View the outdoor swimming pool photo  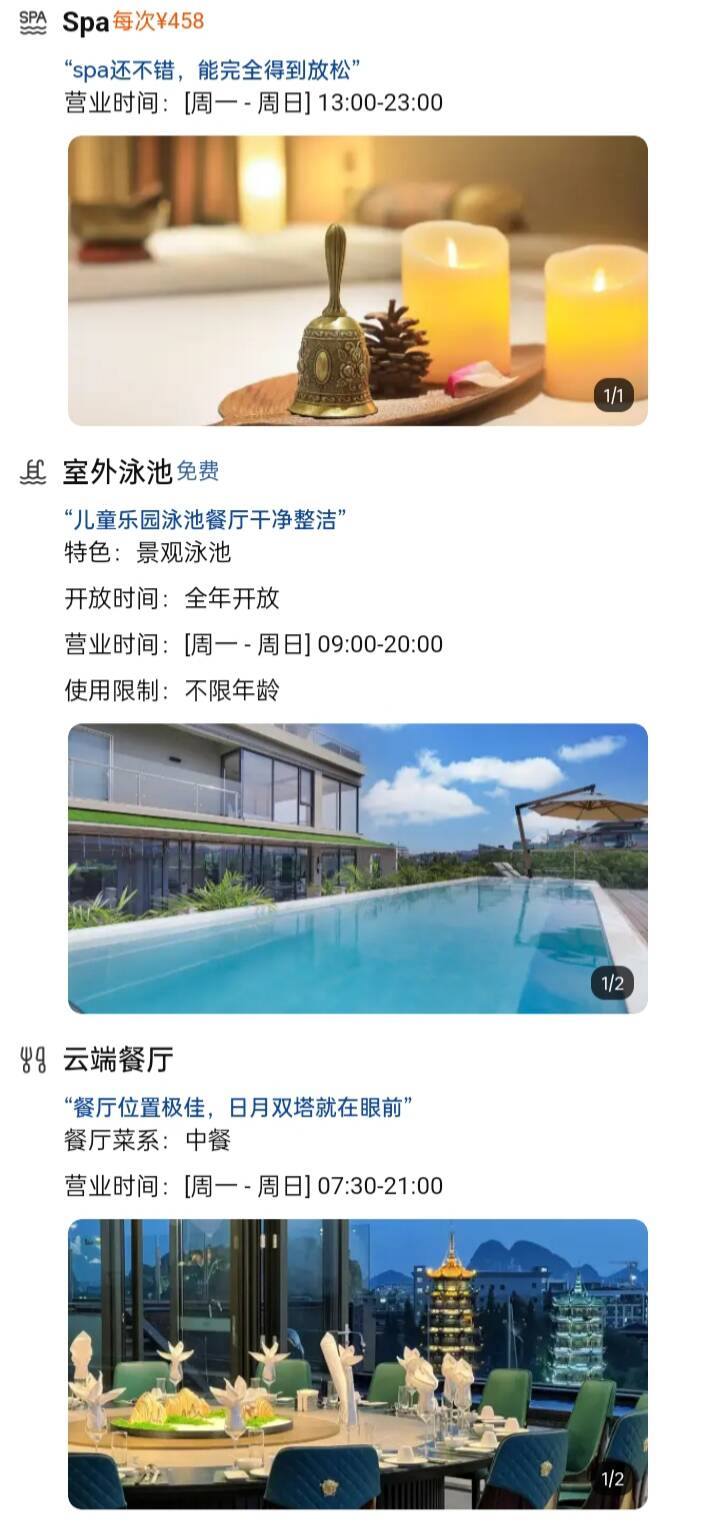pyautogui.click(x=357, y=868)
